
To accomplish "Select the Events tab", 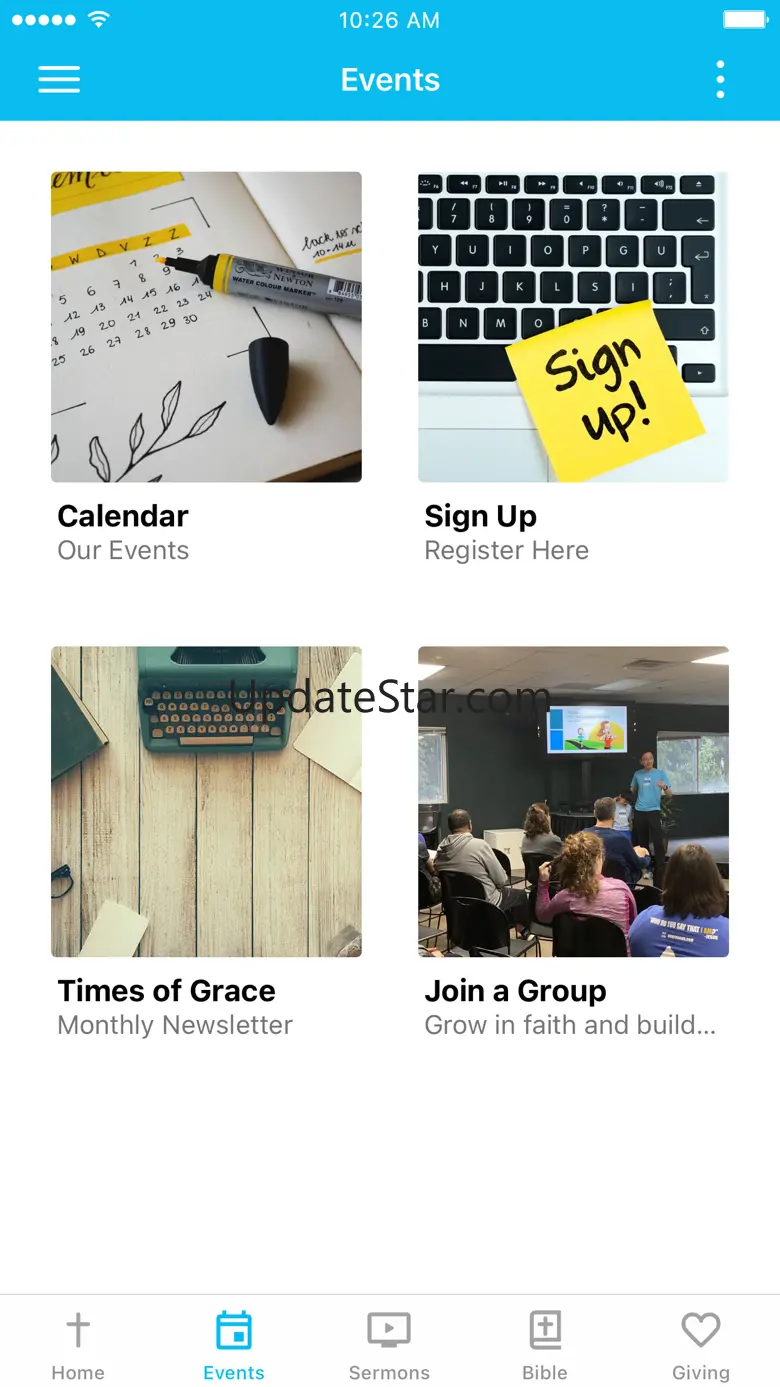I will pyautogui.click(x=234, y=1345).
